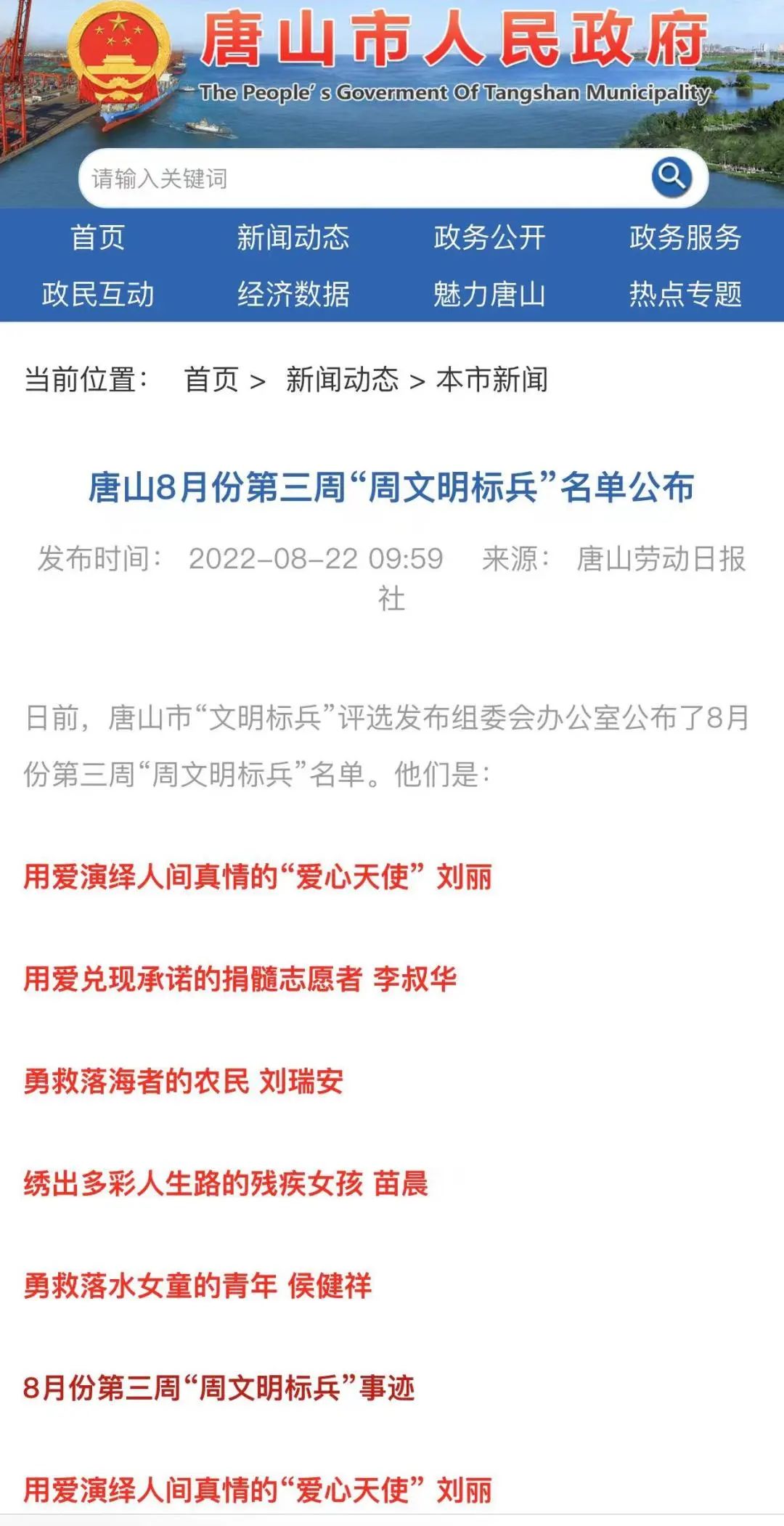Click 首页 in the navigation bar
The width and height of the screenshot is (784, 1526).
click(96, 237)
